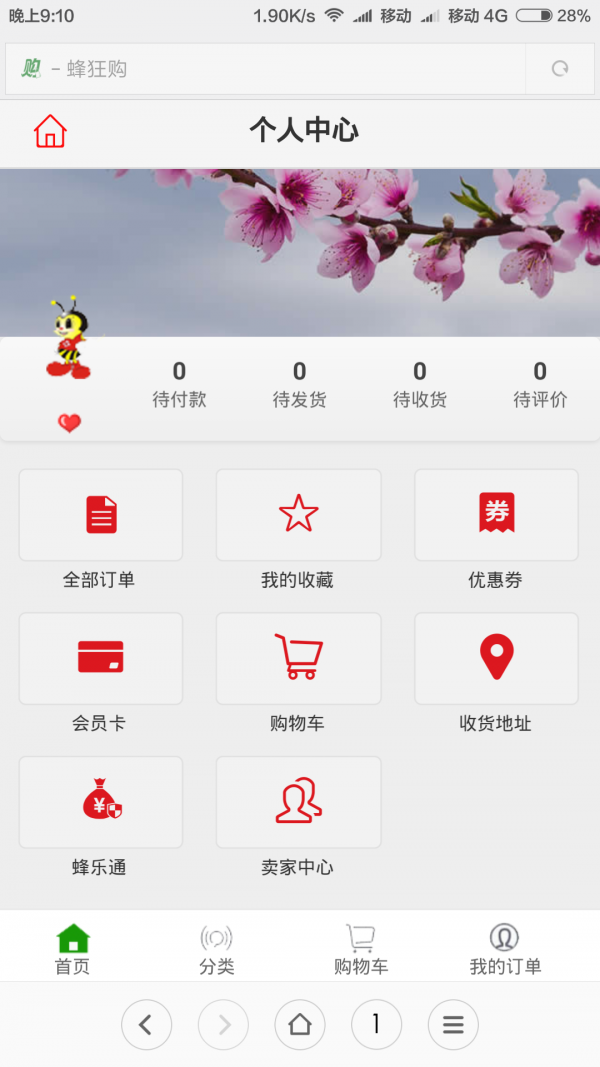Go back with the browser back arrow

[146, 1025]
